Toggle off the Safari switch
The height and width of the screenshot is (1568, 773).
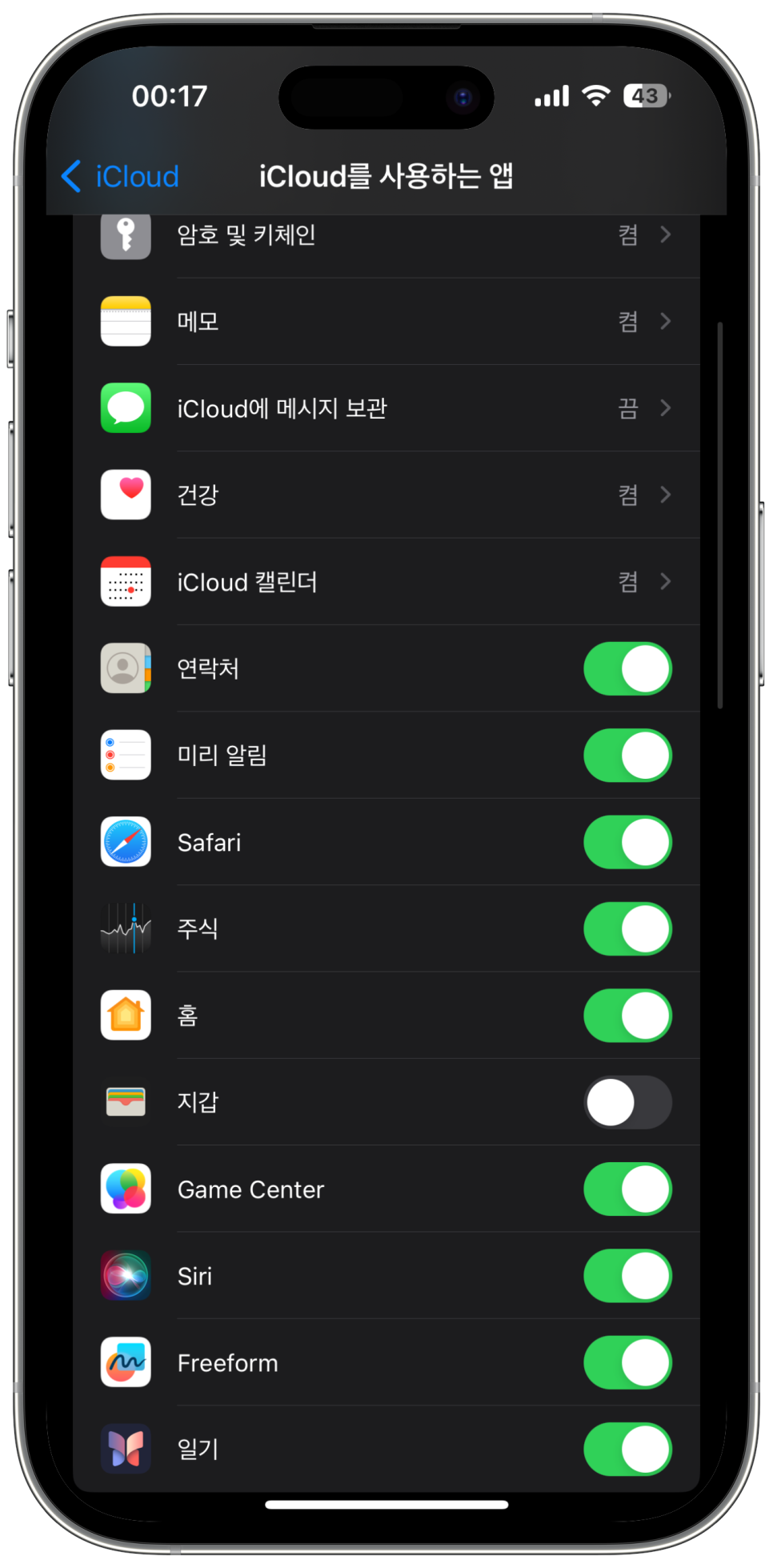point(627,842)
